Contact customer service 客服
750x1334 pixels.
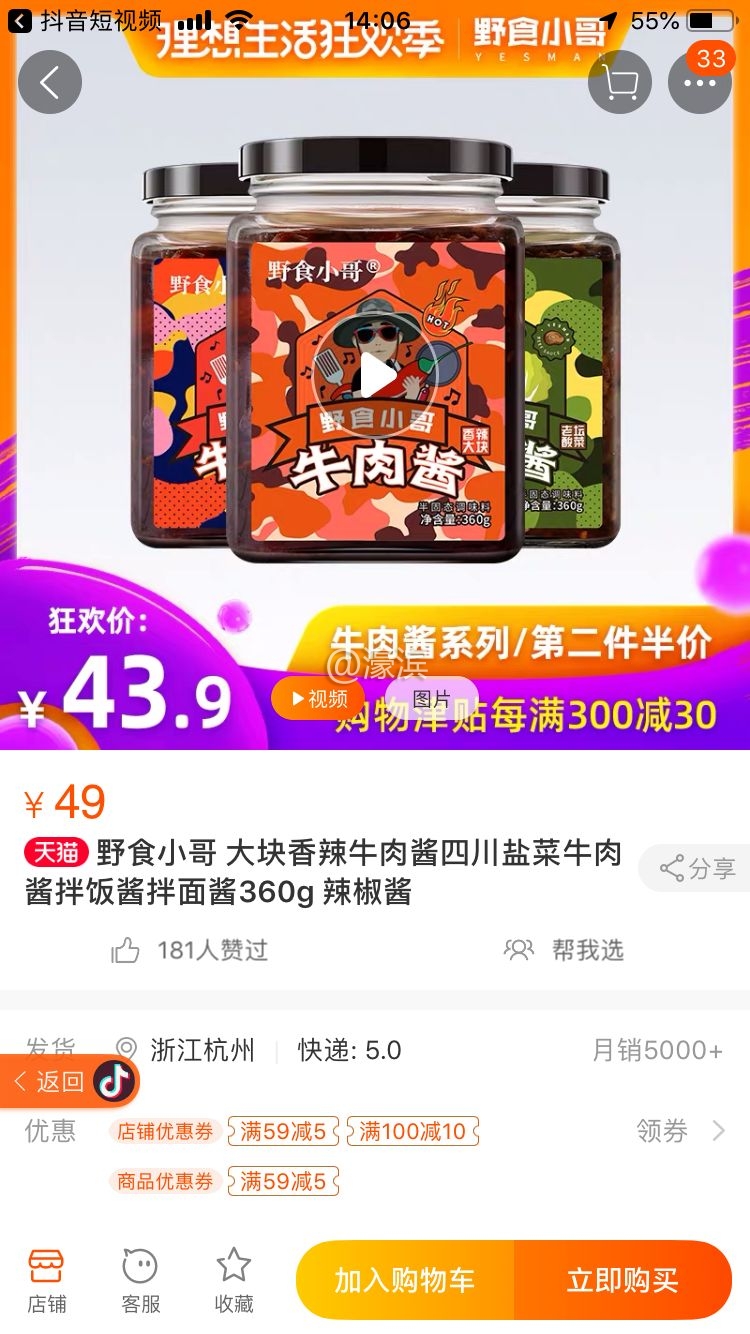click(140, 1280)
